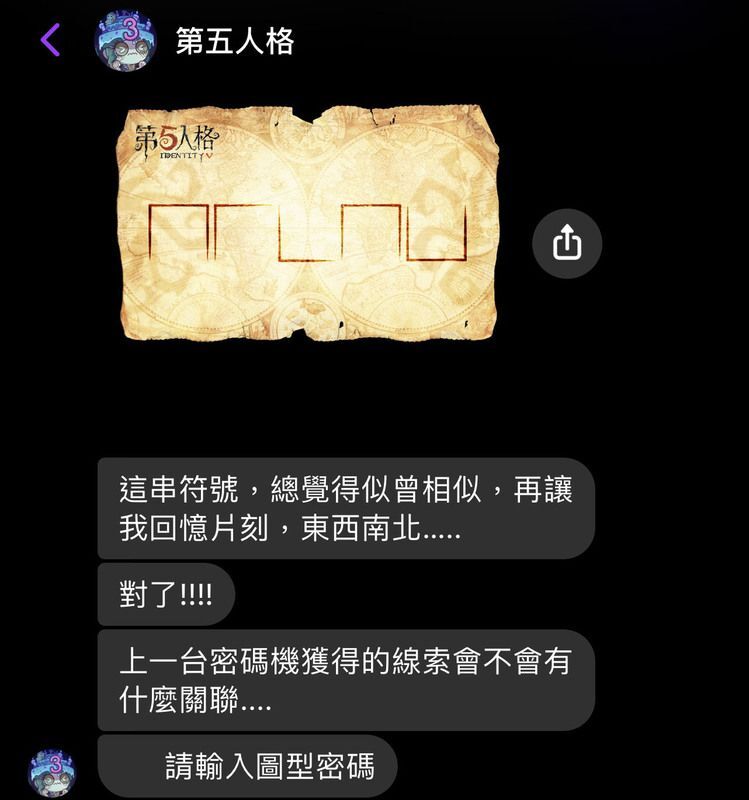749x800 pixels.
Task: Open 第五人格 profile from header avatar
Action: tap(125, 41)
